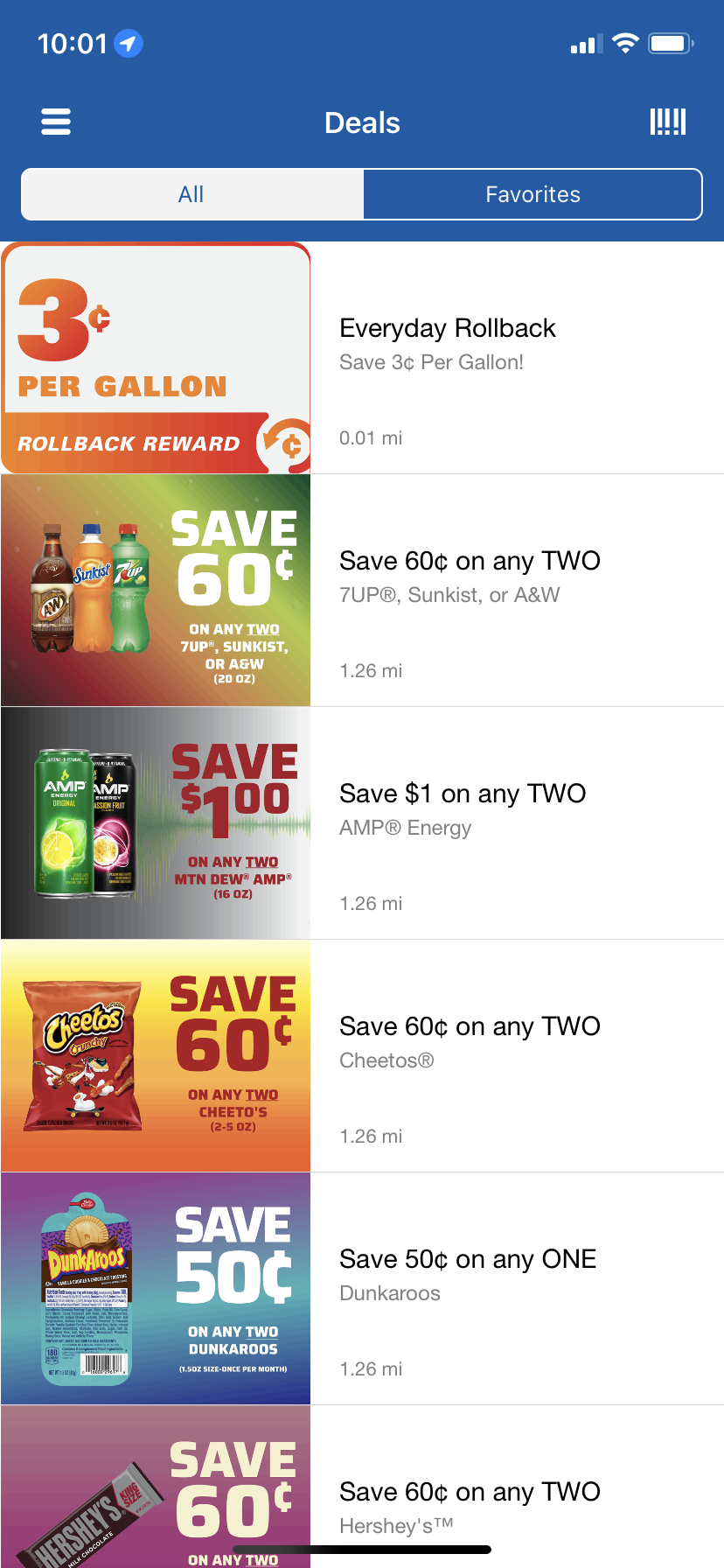Viewport: 724px width, 1568px height.
Task: Open the Dunkaroos 50¢ deal
Action: pos(362,1289)
